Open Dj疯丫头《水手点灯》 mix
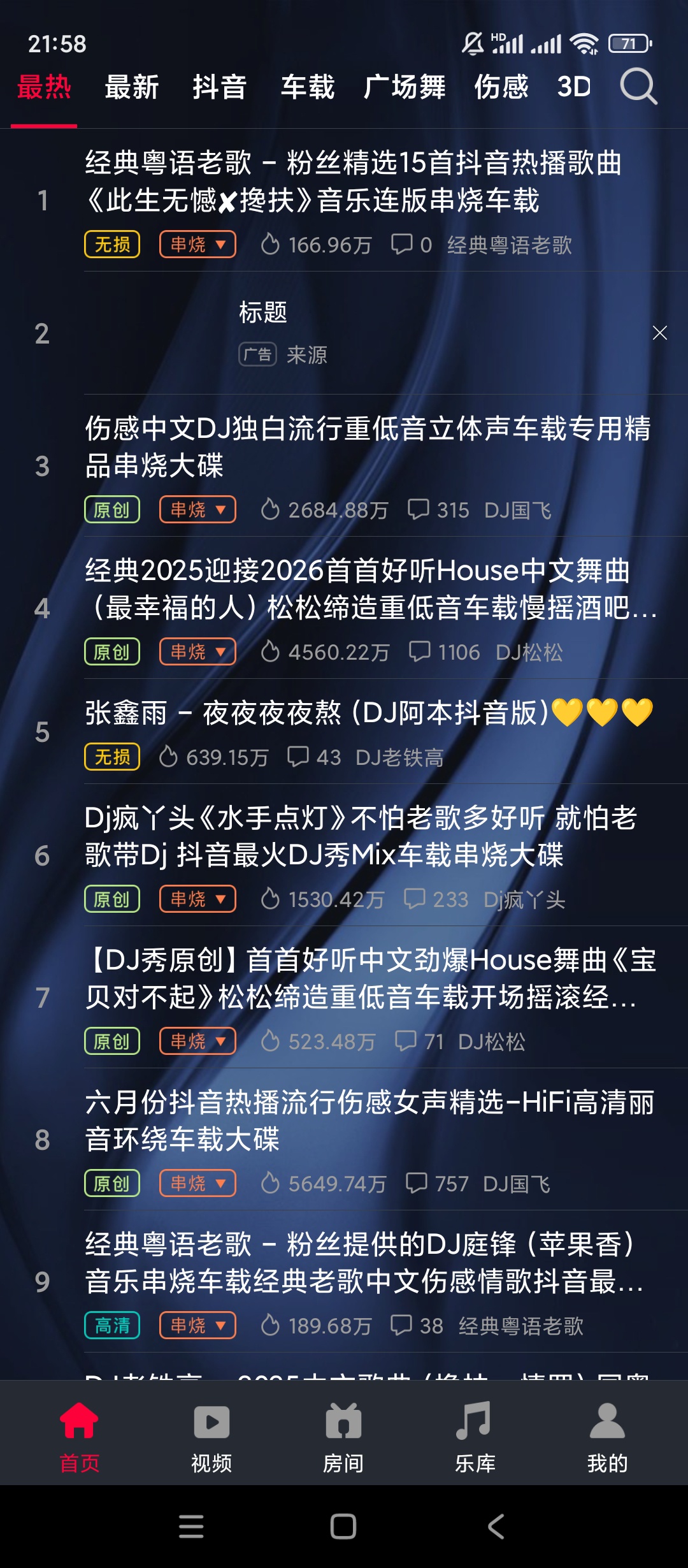Screen dimensions: 688x1568 (361, 836)
